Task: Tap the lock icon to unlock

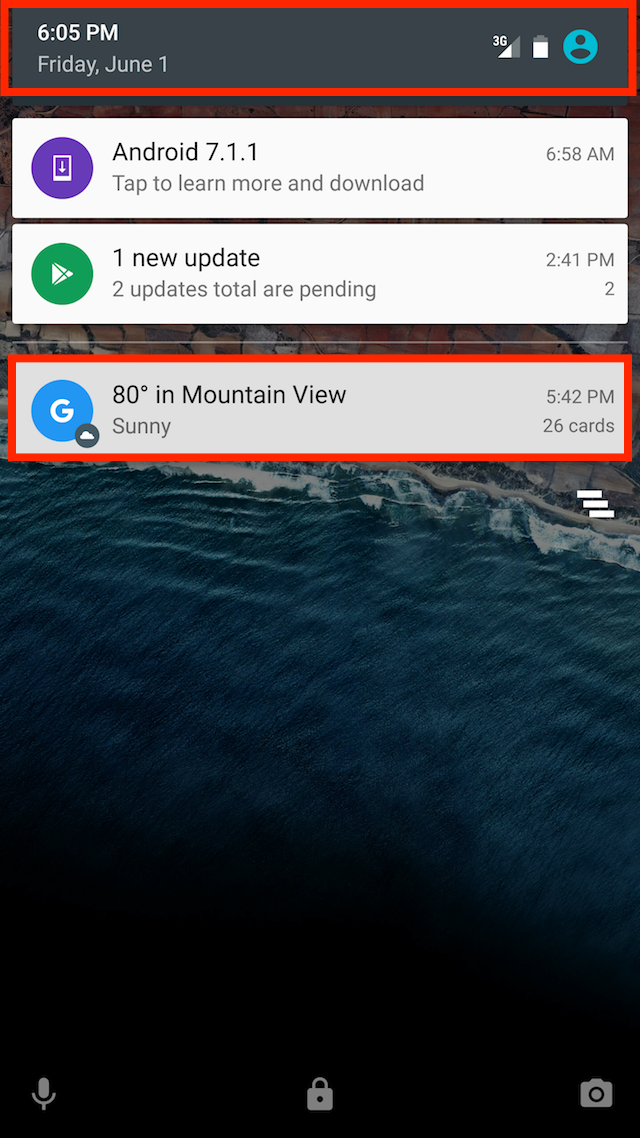Action: [x=320, y=1094]
